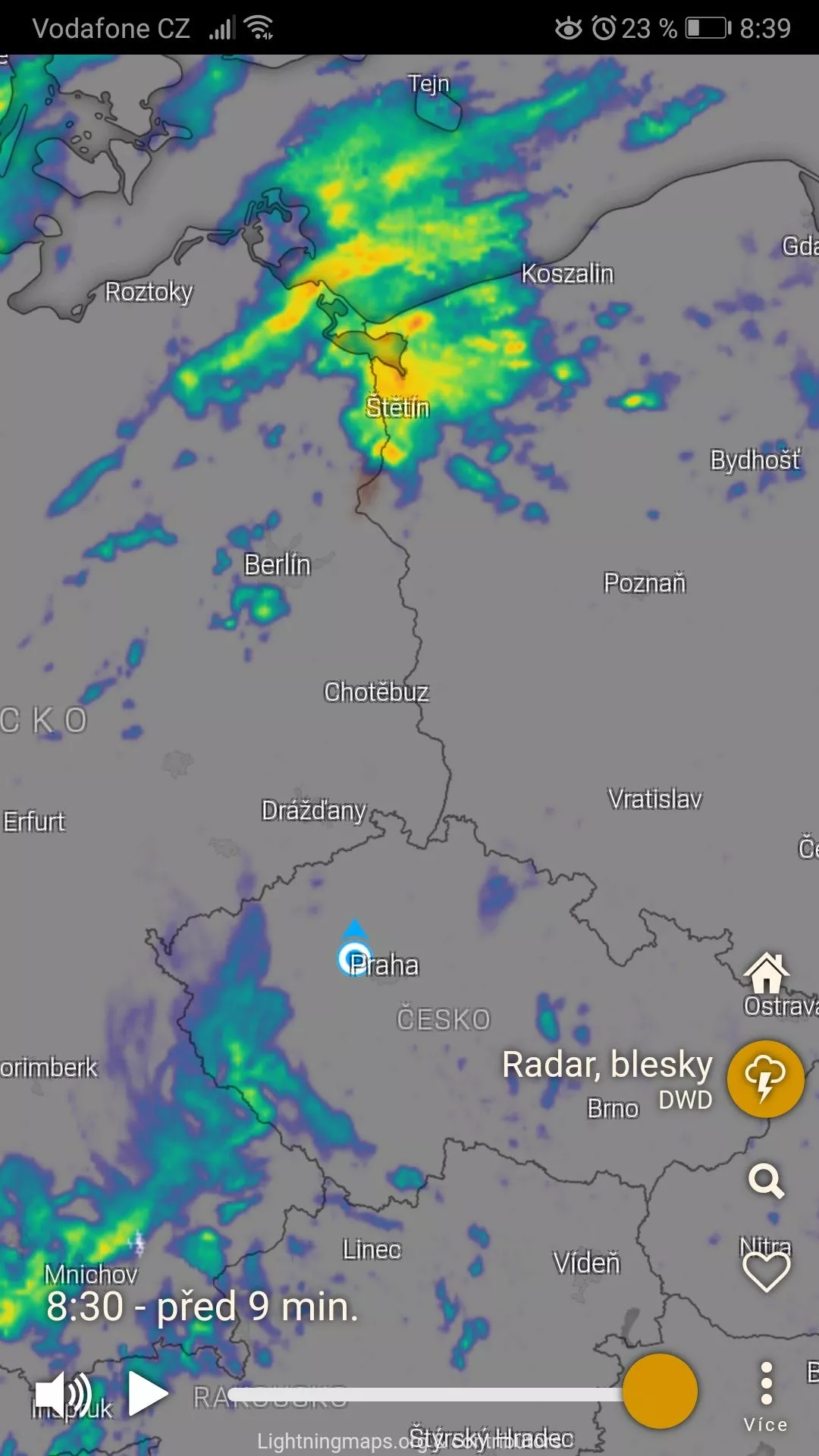The width and height of the screenshot is (819, 1456).
Task: Open the Radar, blesky layer button
Action: 765,1079
